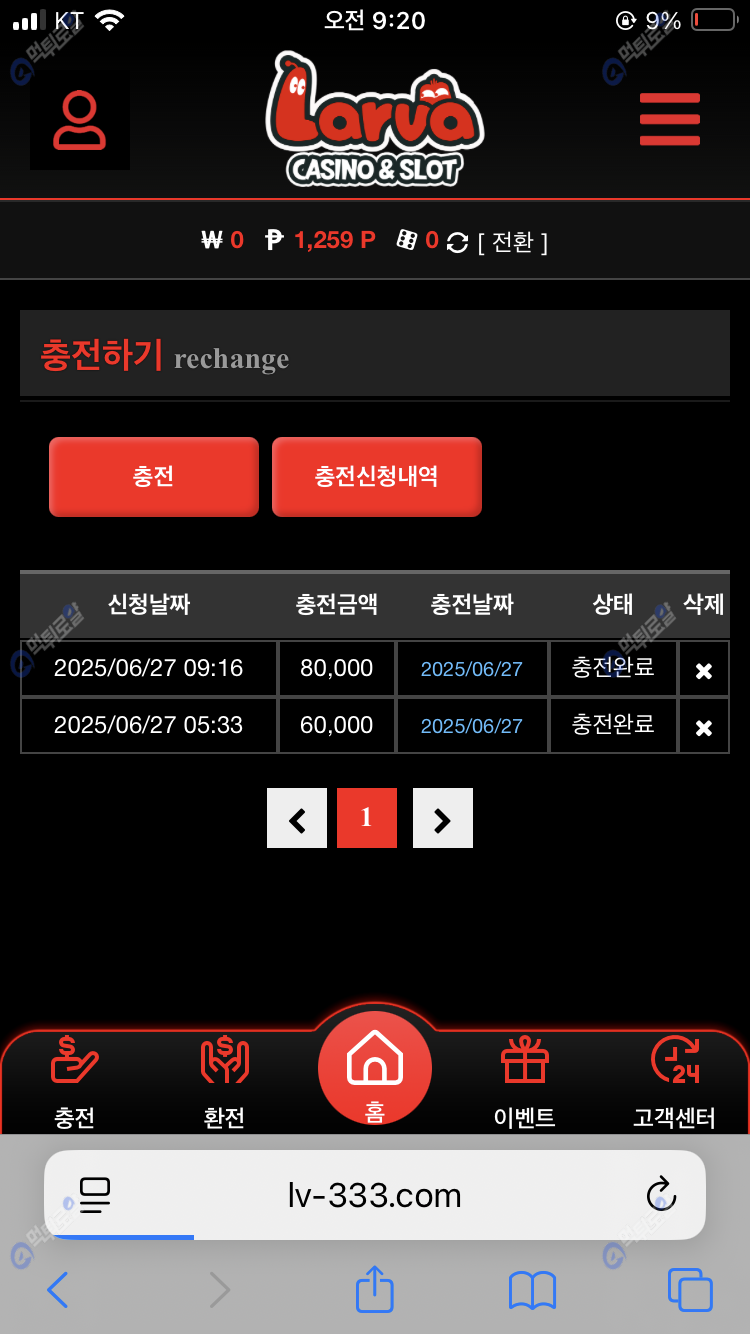Select page 1 in pagination
750x1334 pixels.
367,818
